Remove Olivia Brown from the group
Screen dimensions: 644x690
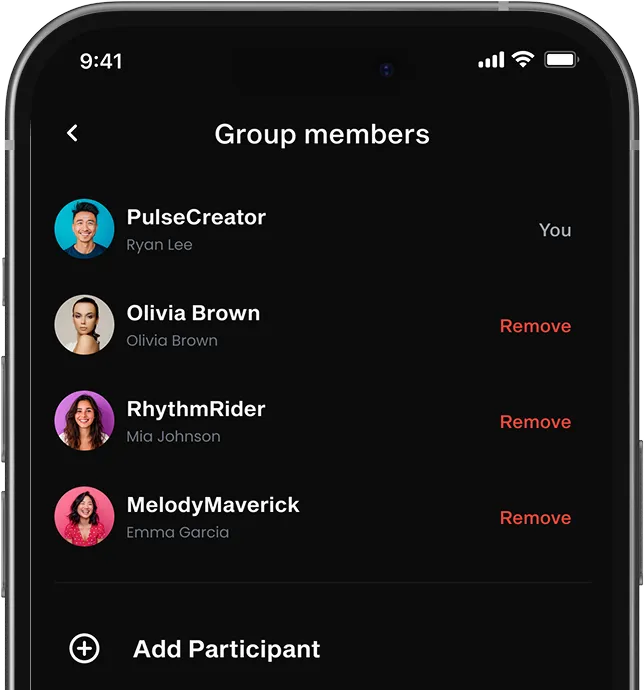535,326
